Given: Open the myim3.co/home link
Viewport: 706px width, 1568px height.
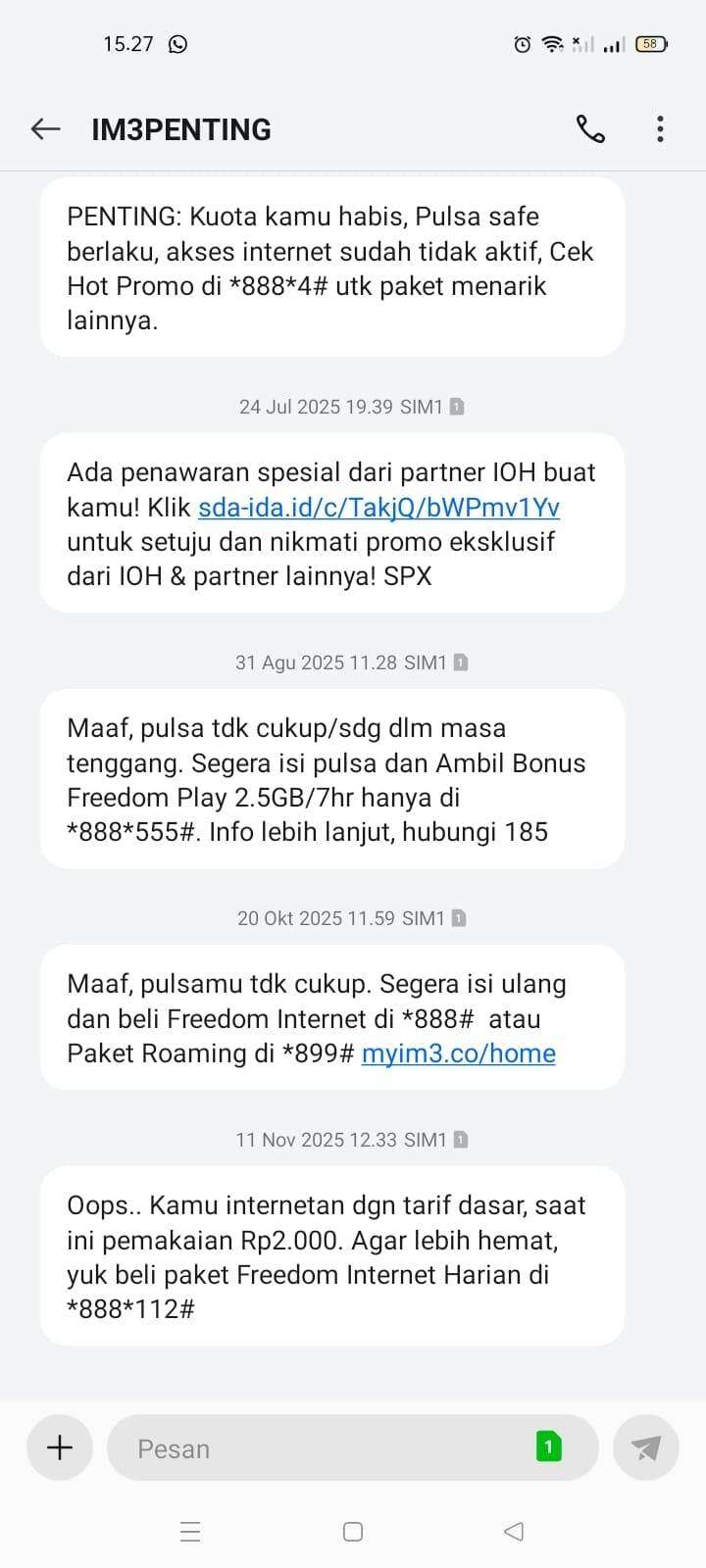Looking at the screenshot, I should pos(458,1053).
